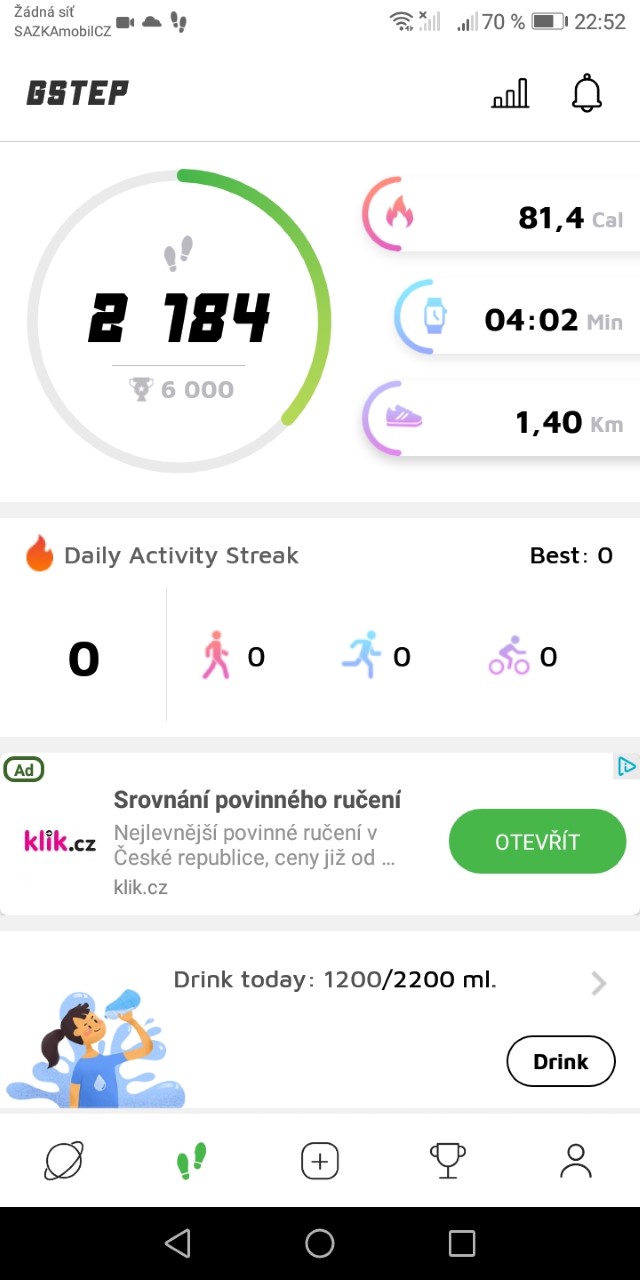Open the time card showing 04:02 Min
Screen dimensions: 640x1280
coord(517,318)
